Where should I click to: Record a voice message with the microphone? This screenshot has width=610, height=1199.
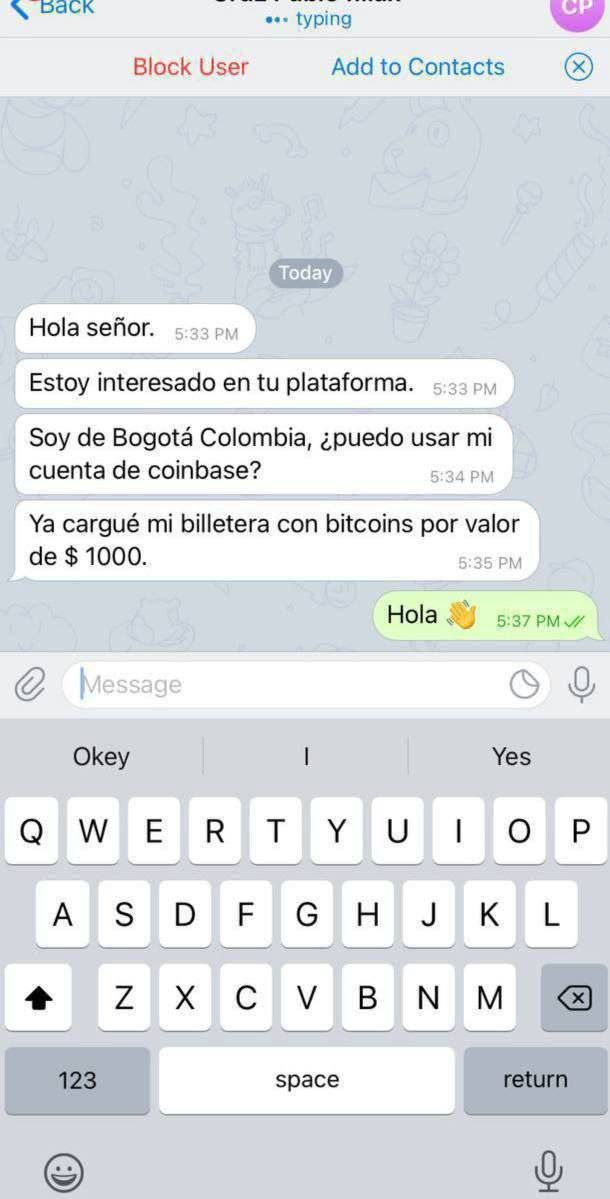click(x=581, y=685)
